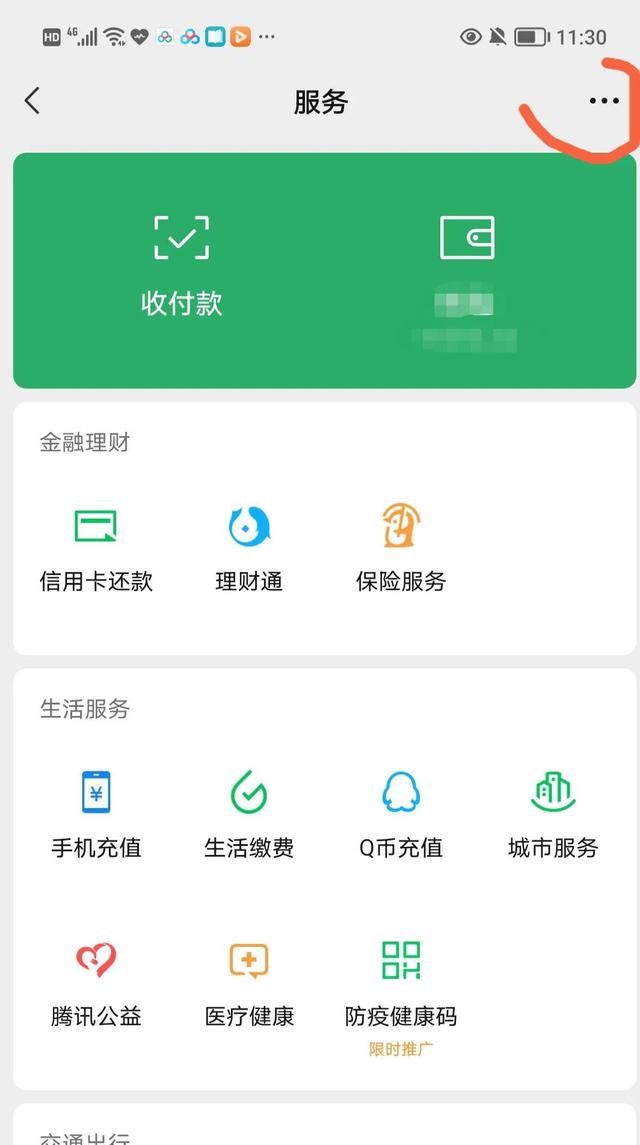Choose Q币充值 Q coin recharge
This screenshot has width=640, height=1145.
401,815
